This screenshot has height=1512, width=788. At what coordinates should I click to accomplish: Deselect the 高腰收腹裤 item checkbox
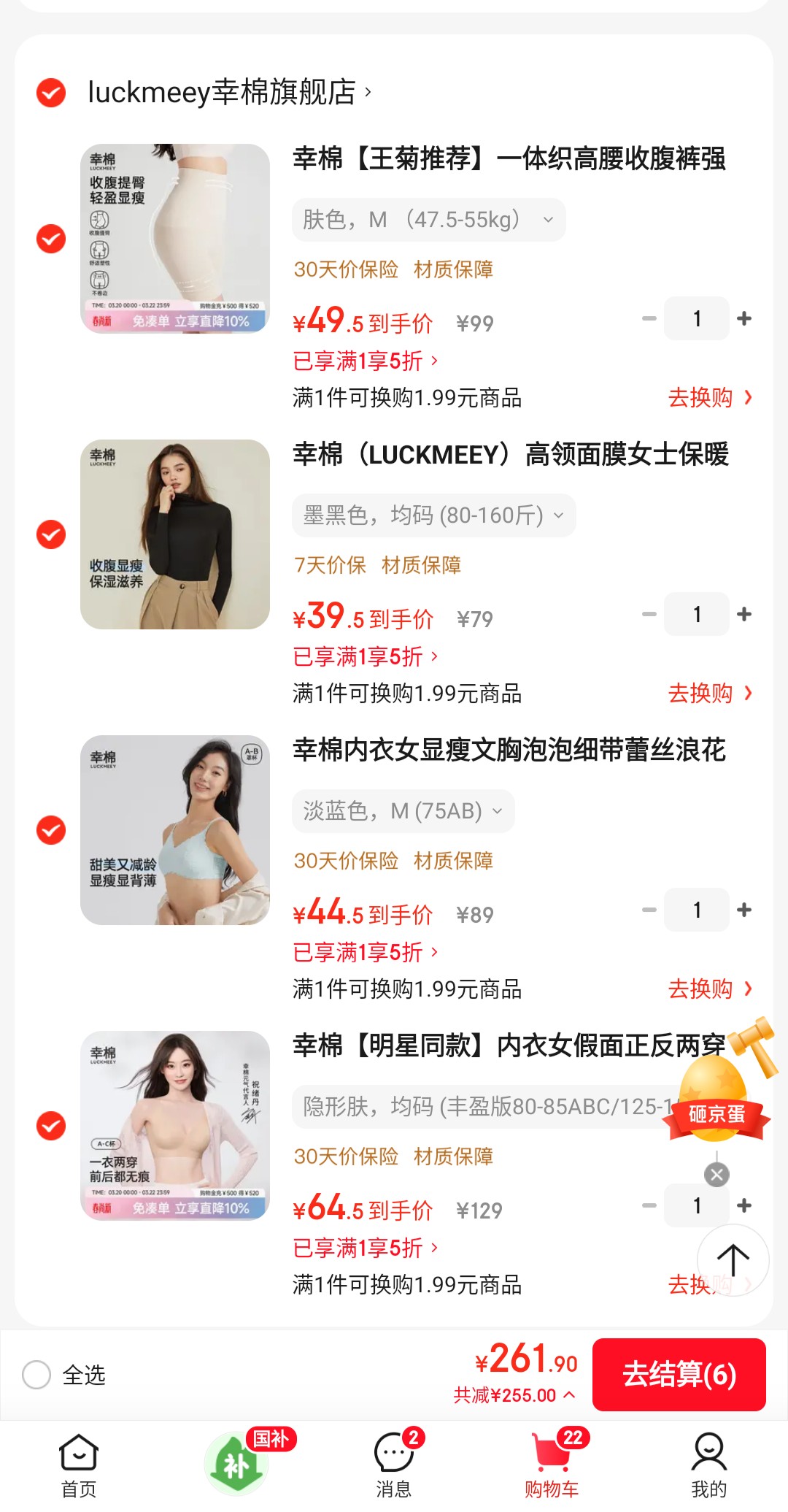click(51, 239)
